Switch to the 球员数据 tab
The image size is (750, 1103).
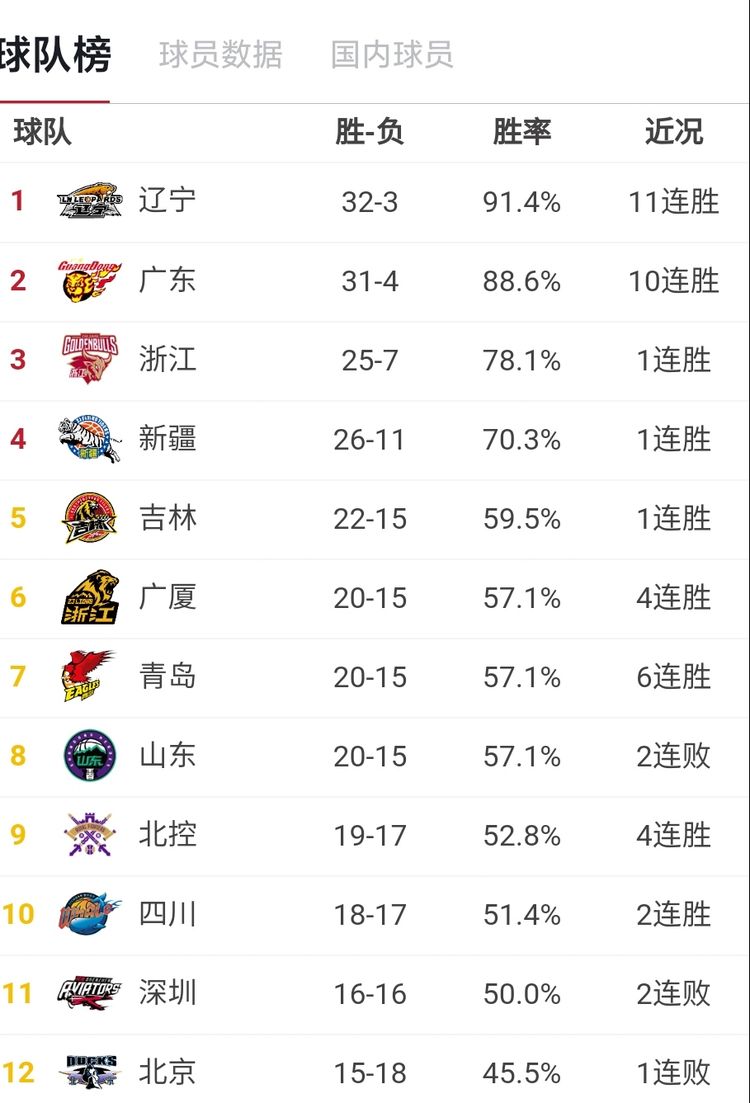pyautogui.click(x=222, y=55)
